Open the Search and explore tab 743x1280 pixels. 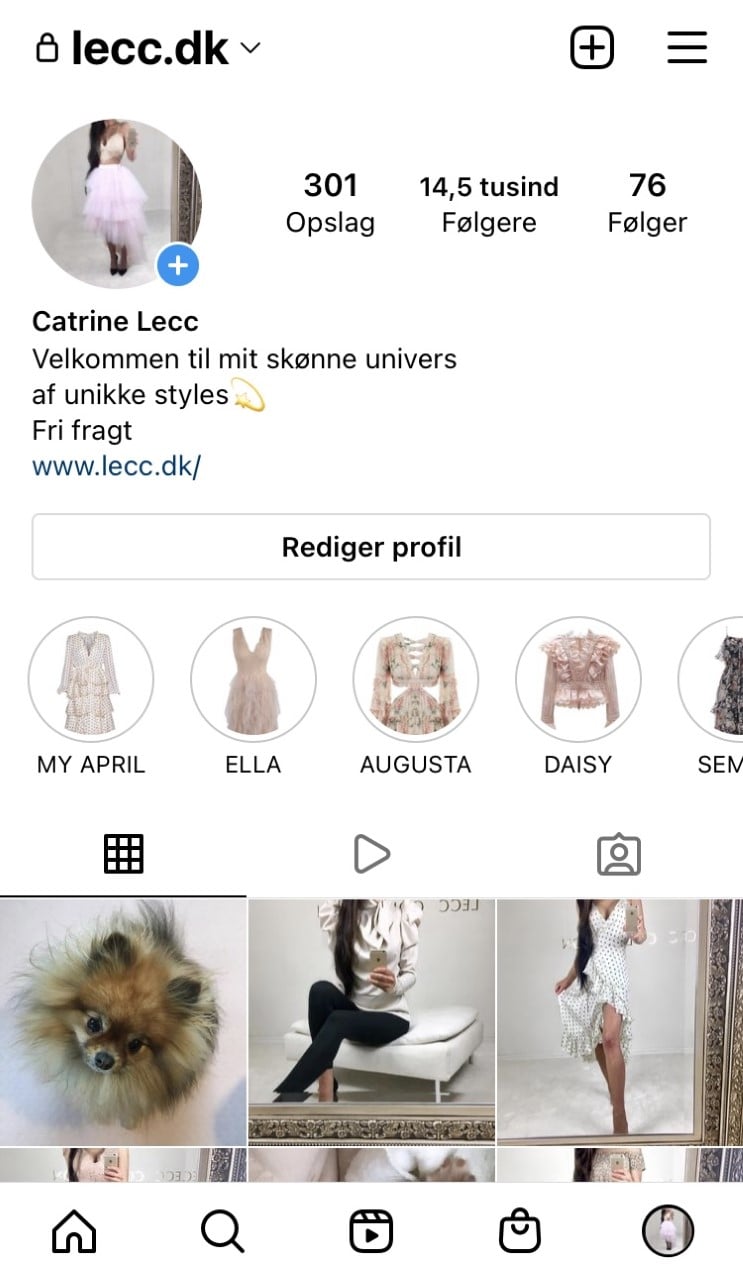222,1232
